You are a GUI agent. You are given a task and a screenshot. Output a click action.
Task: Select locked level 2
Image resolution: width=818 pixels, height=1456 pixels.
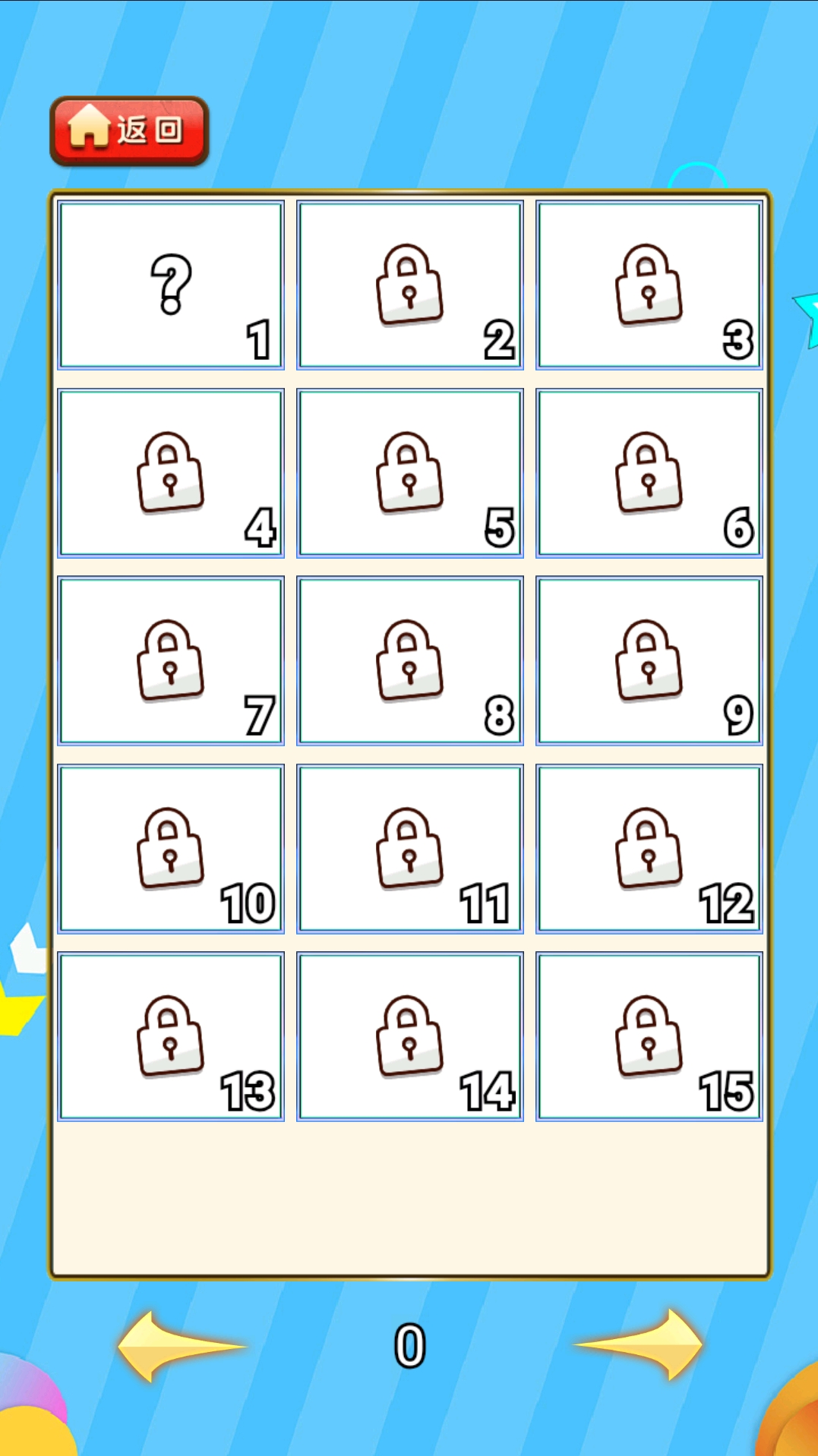pos(409,285)
